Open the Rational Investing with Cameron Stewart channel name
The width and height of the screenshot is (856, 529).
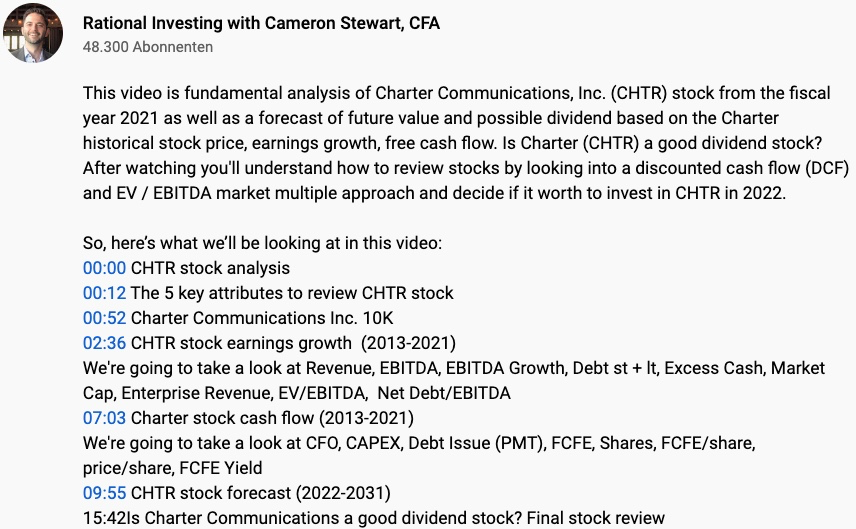tap(261, 22)
